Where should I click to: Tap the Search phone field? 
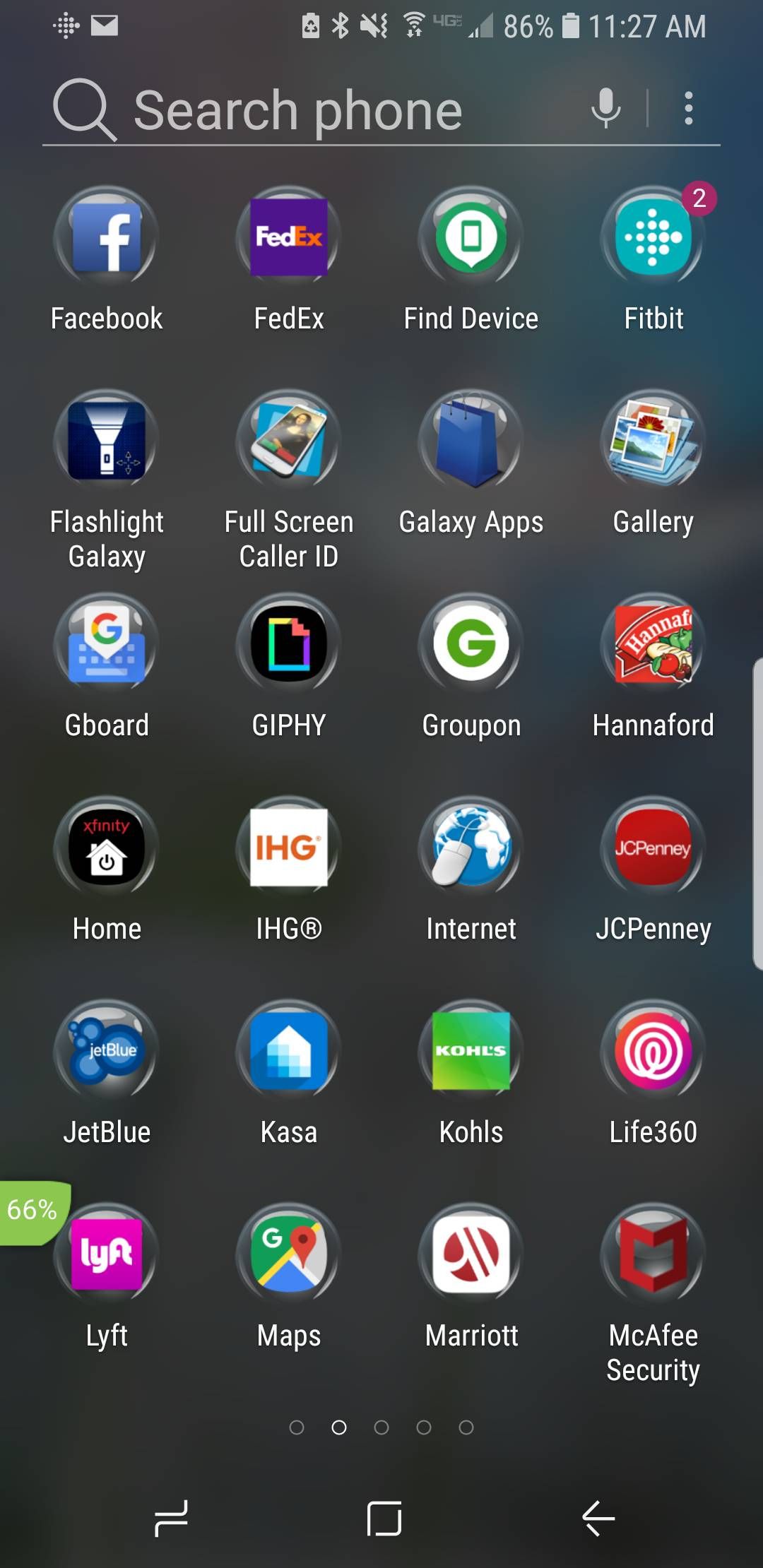(318, 111)
